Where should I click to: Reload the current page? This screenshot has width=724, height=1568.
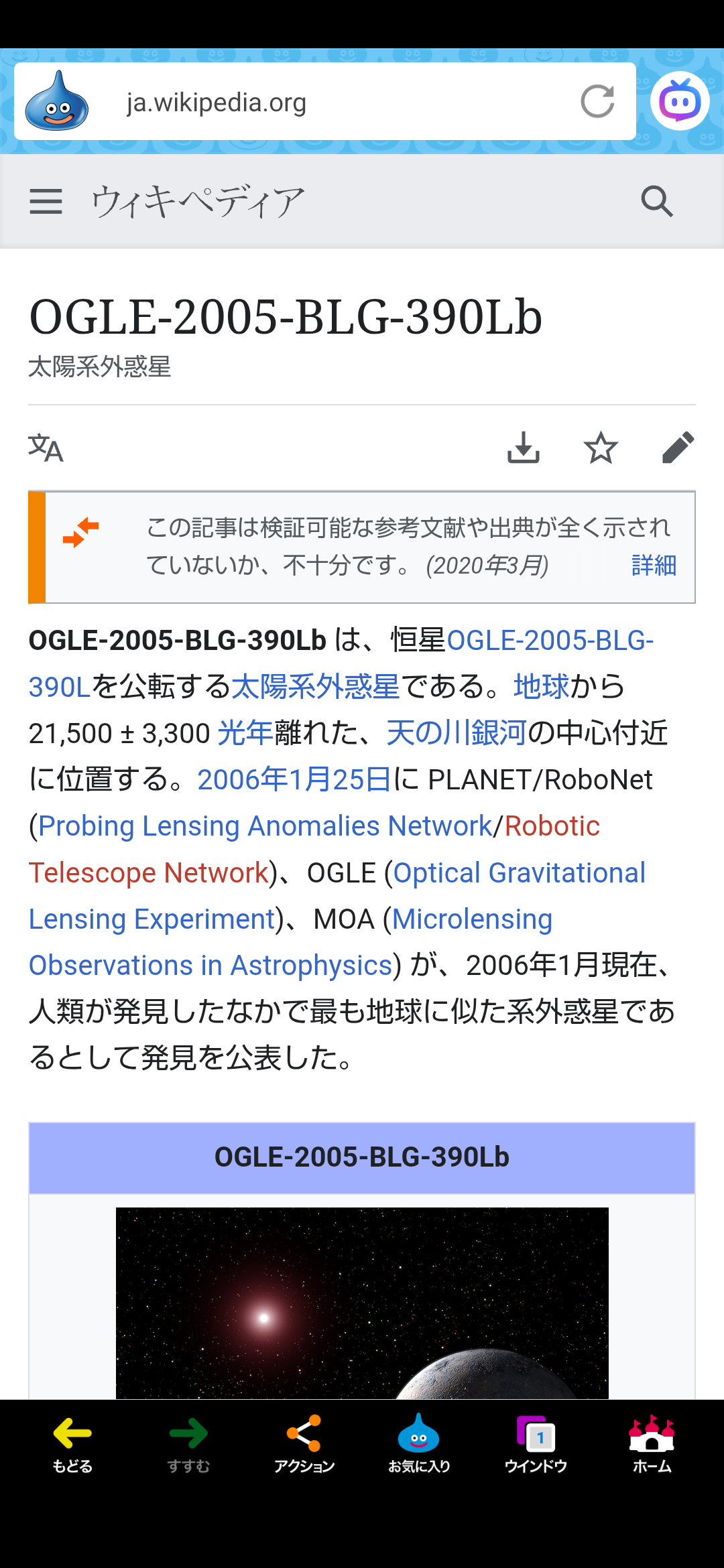click(x=597, y=102)
